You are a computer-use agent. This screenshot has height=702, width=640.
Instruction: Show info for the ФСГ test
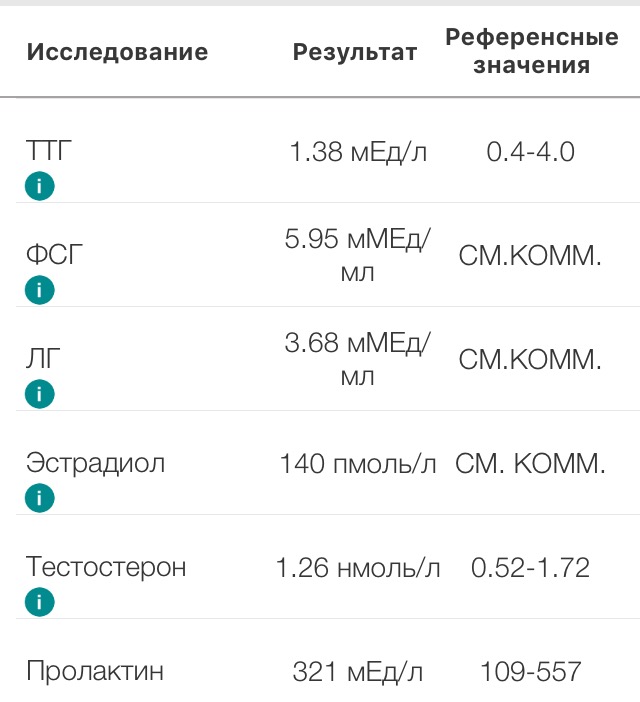(x=39, y=290)
